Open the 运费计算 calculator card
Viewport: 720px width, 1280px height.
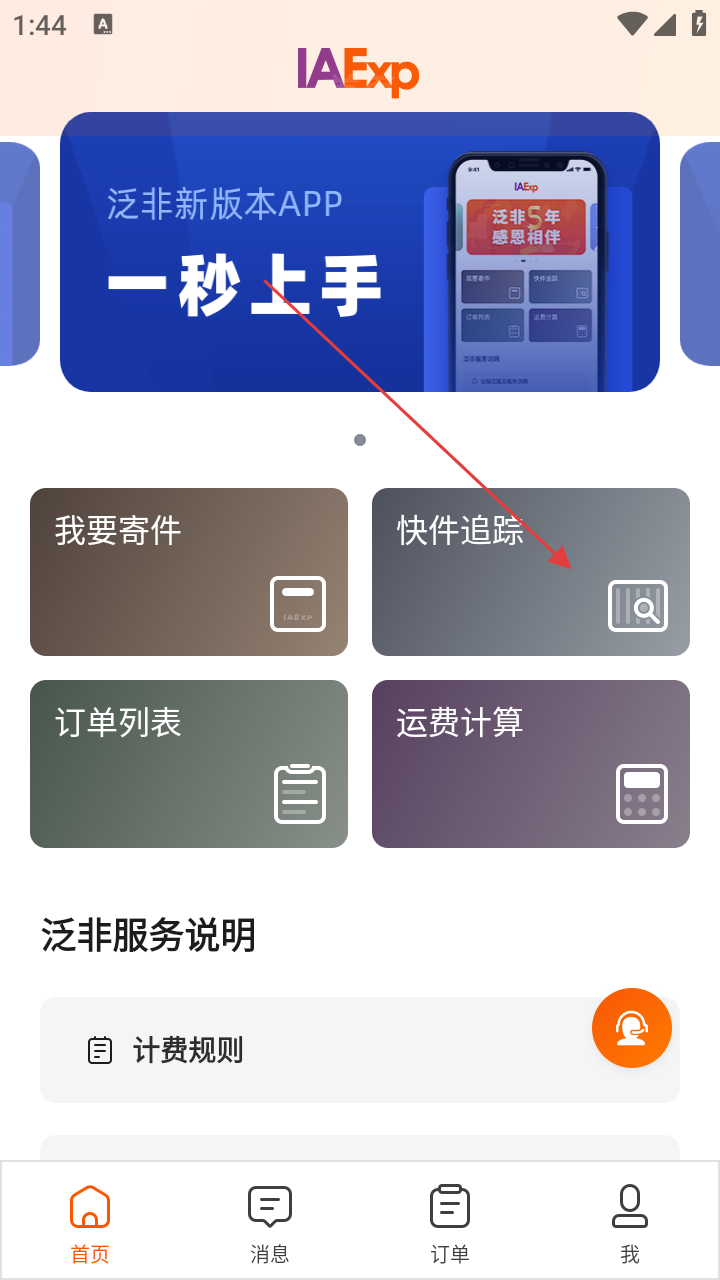531,764
